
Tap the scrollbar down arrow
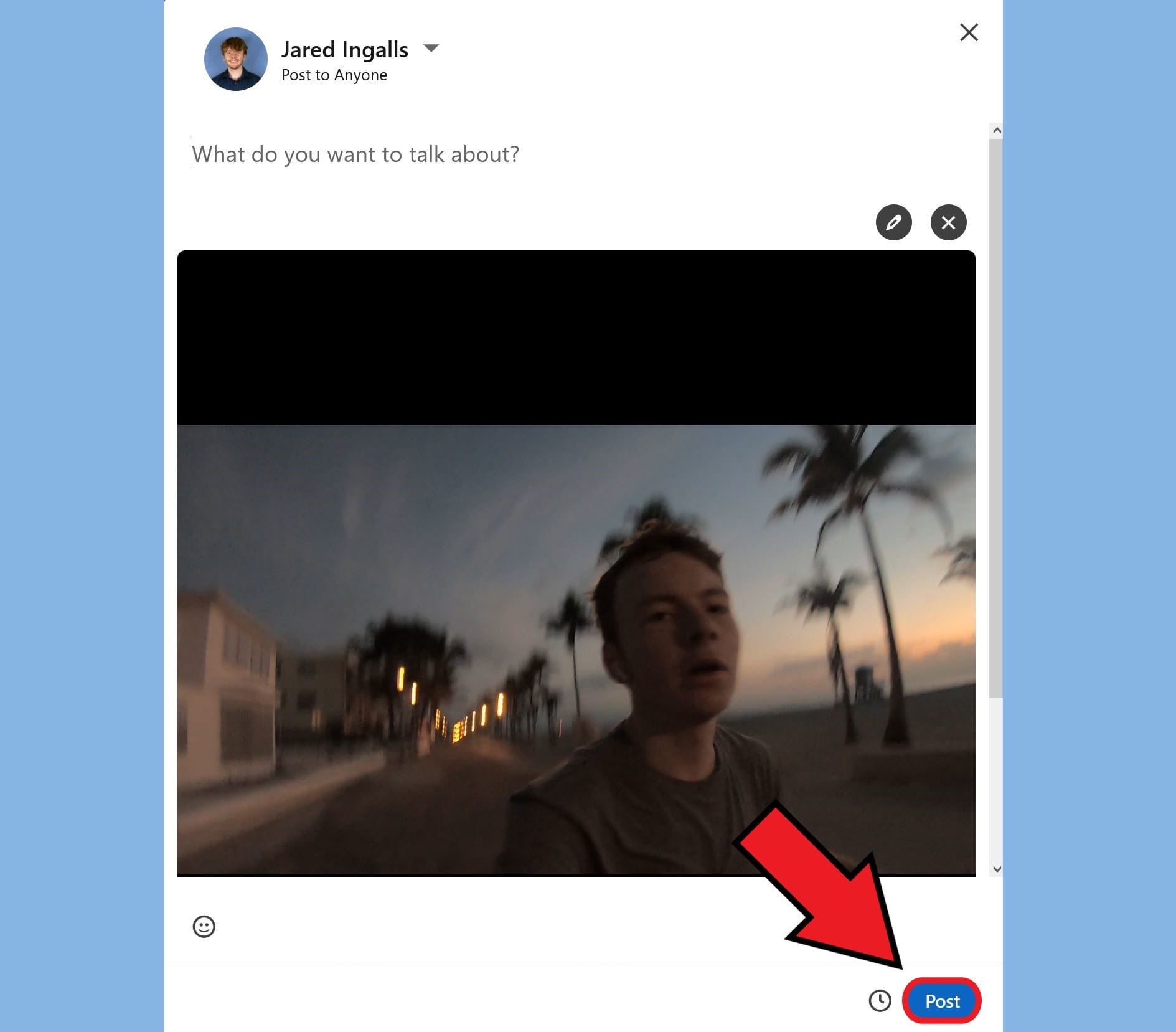coord(996,869)
